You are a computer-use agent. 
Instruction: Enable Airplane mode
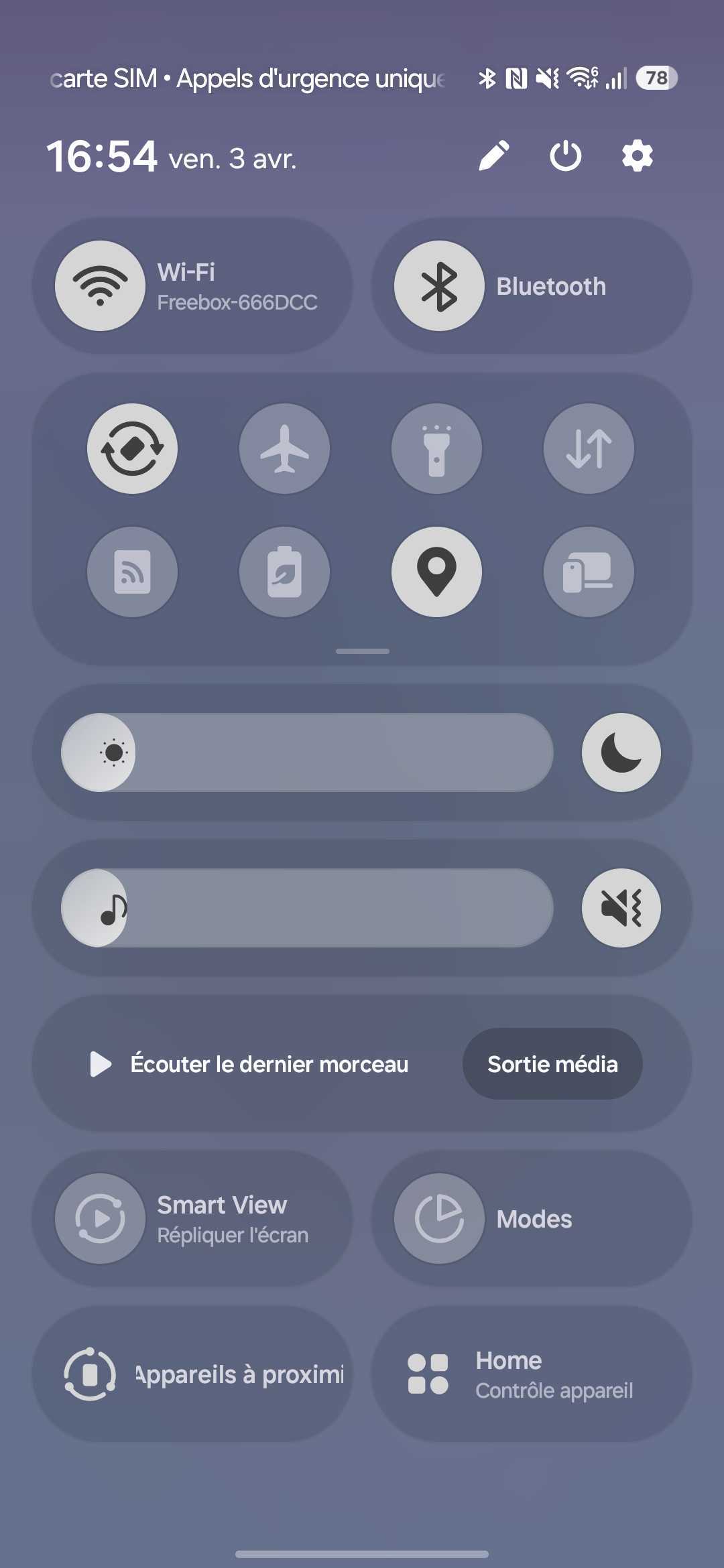point(284,449)
